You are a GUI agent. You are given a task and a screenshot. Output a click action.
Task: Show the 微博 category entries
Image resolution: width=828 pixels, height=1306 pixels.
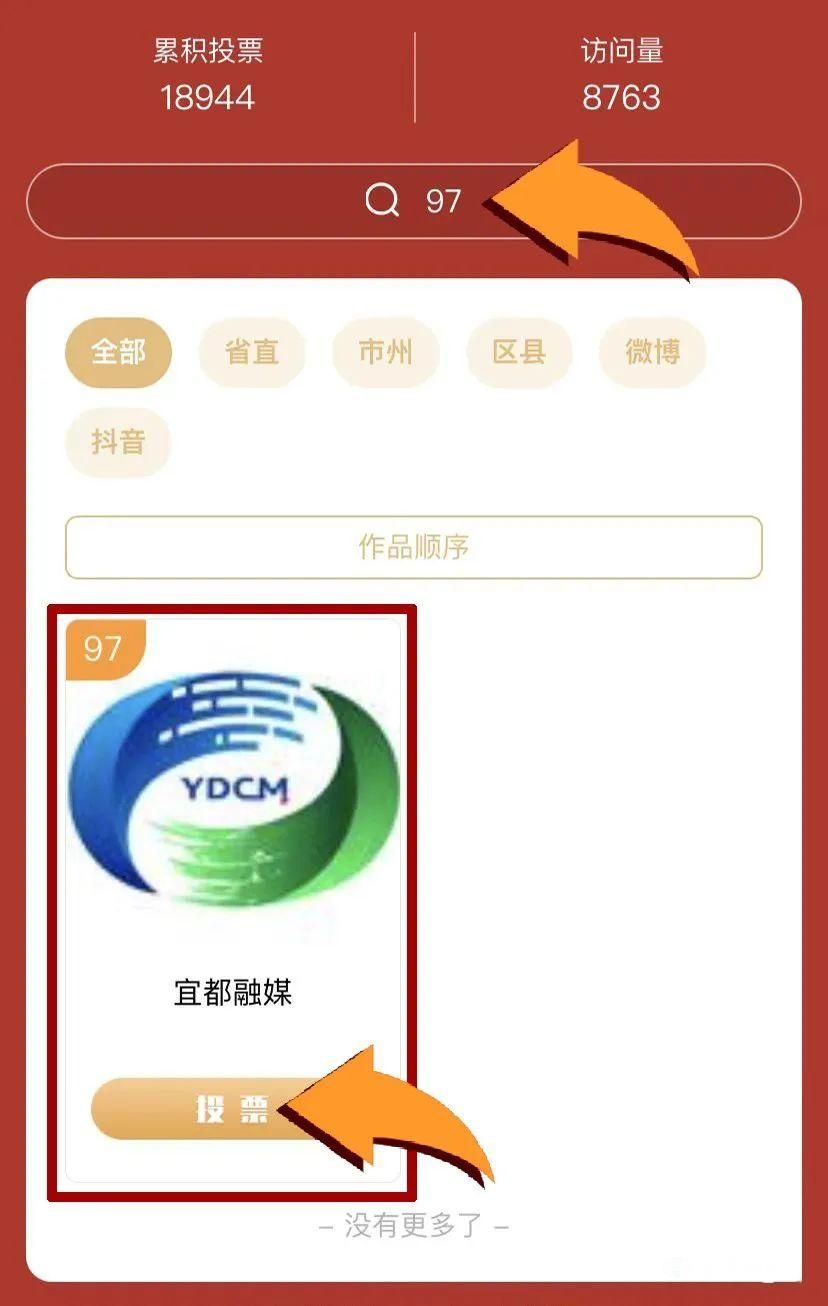point(652,352)
